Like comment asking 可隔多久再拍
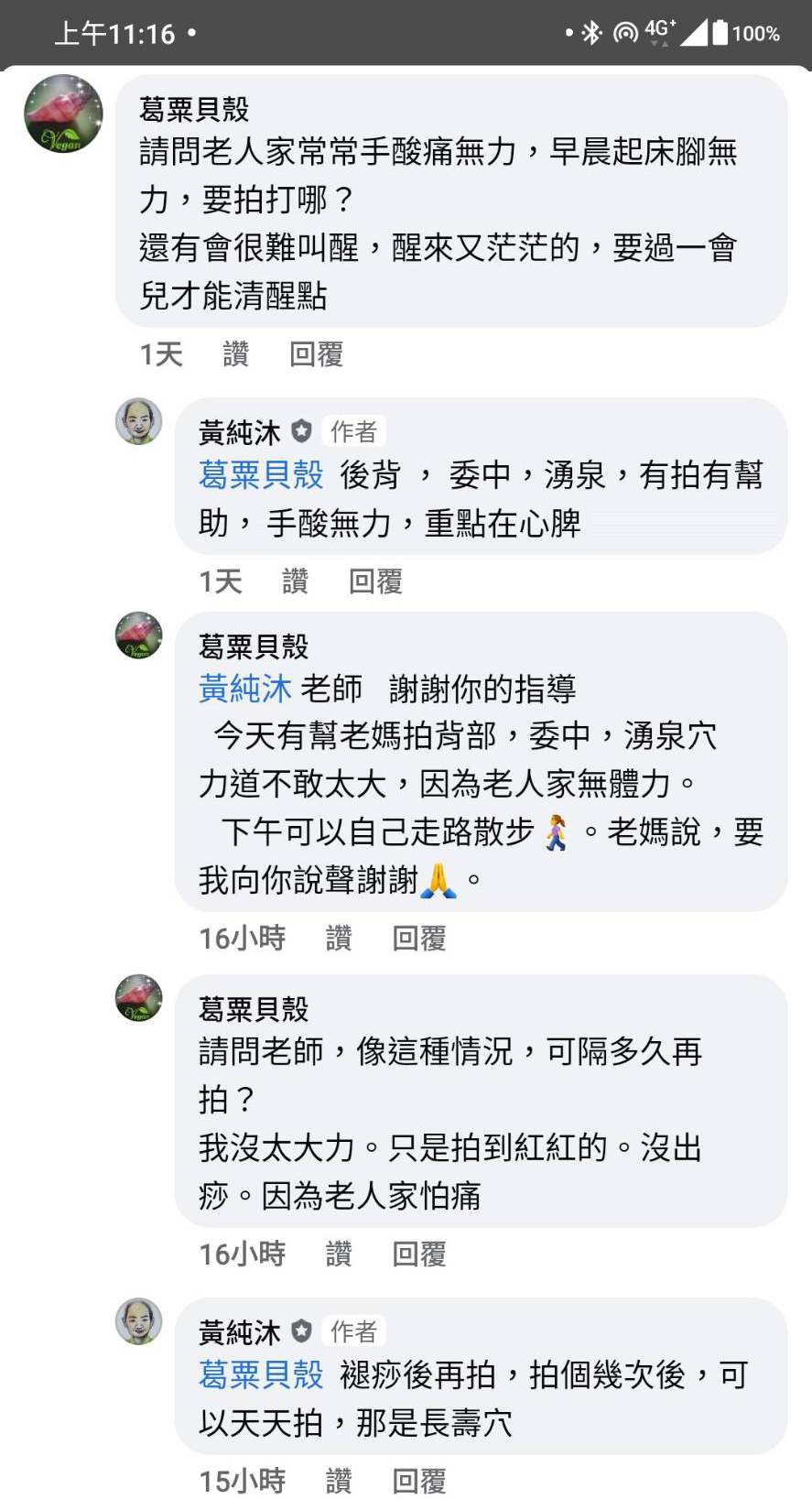 (x=338, y=1254)
